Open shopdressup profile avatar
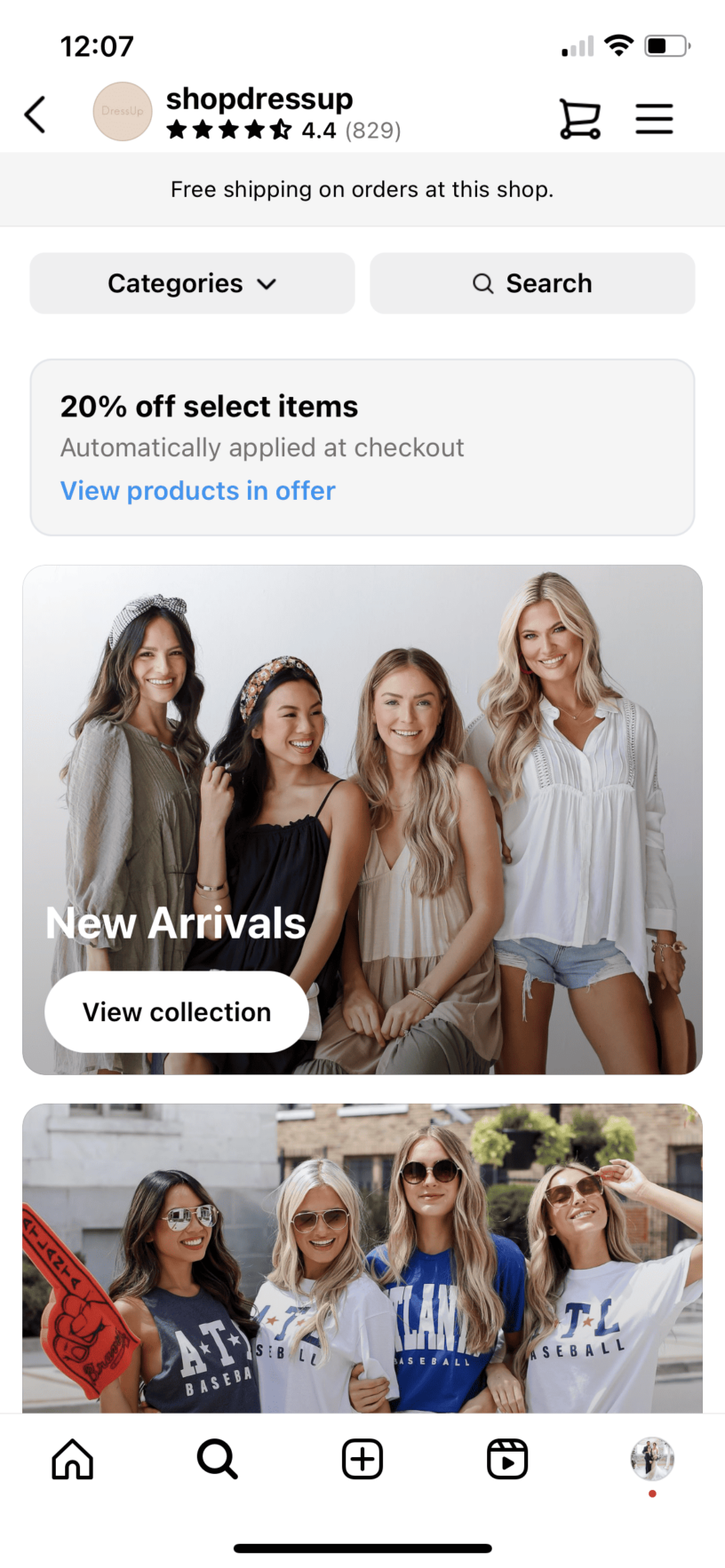 point(123,112)
